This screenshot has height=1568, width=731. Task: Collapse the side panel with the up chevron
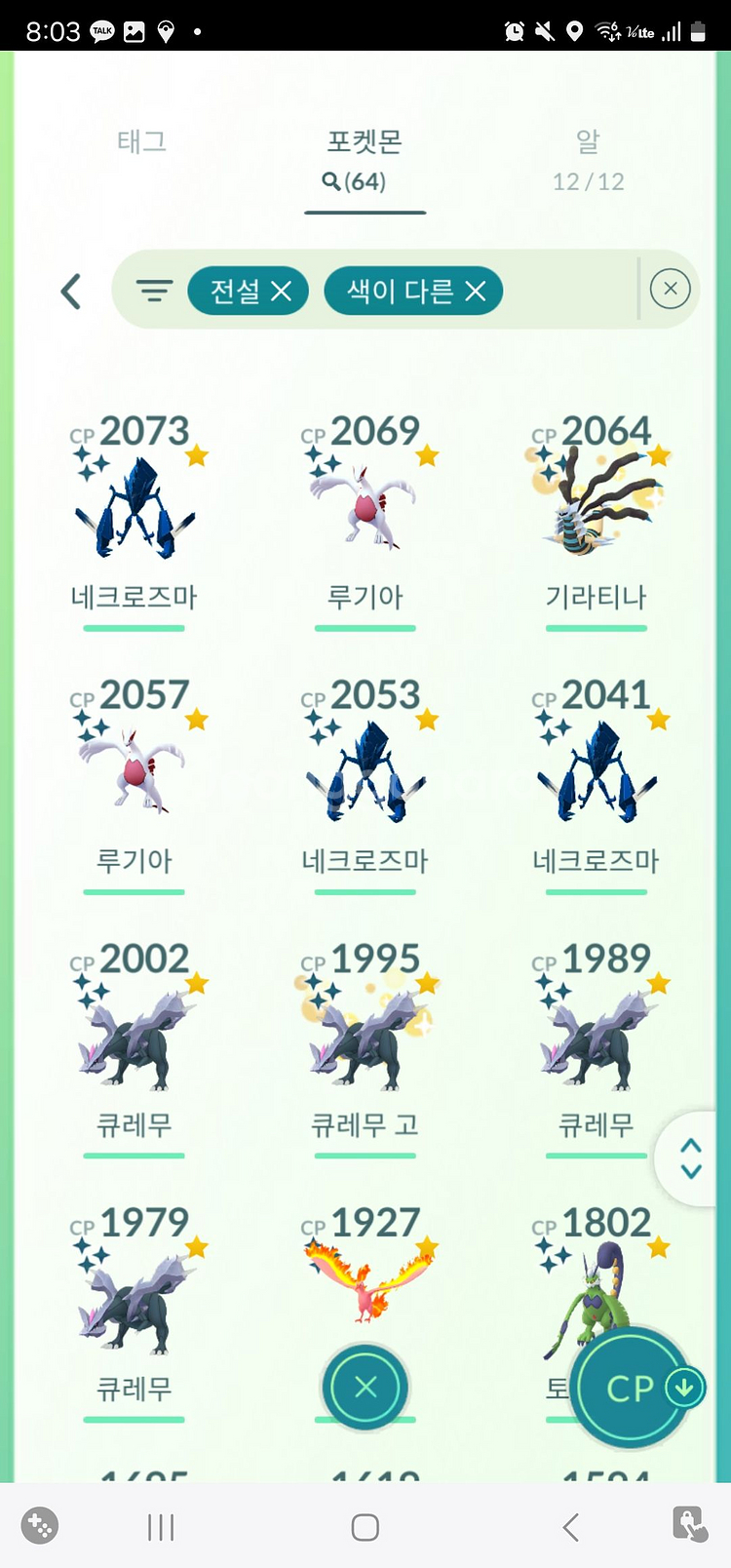click(691, 1148)
